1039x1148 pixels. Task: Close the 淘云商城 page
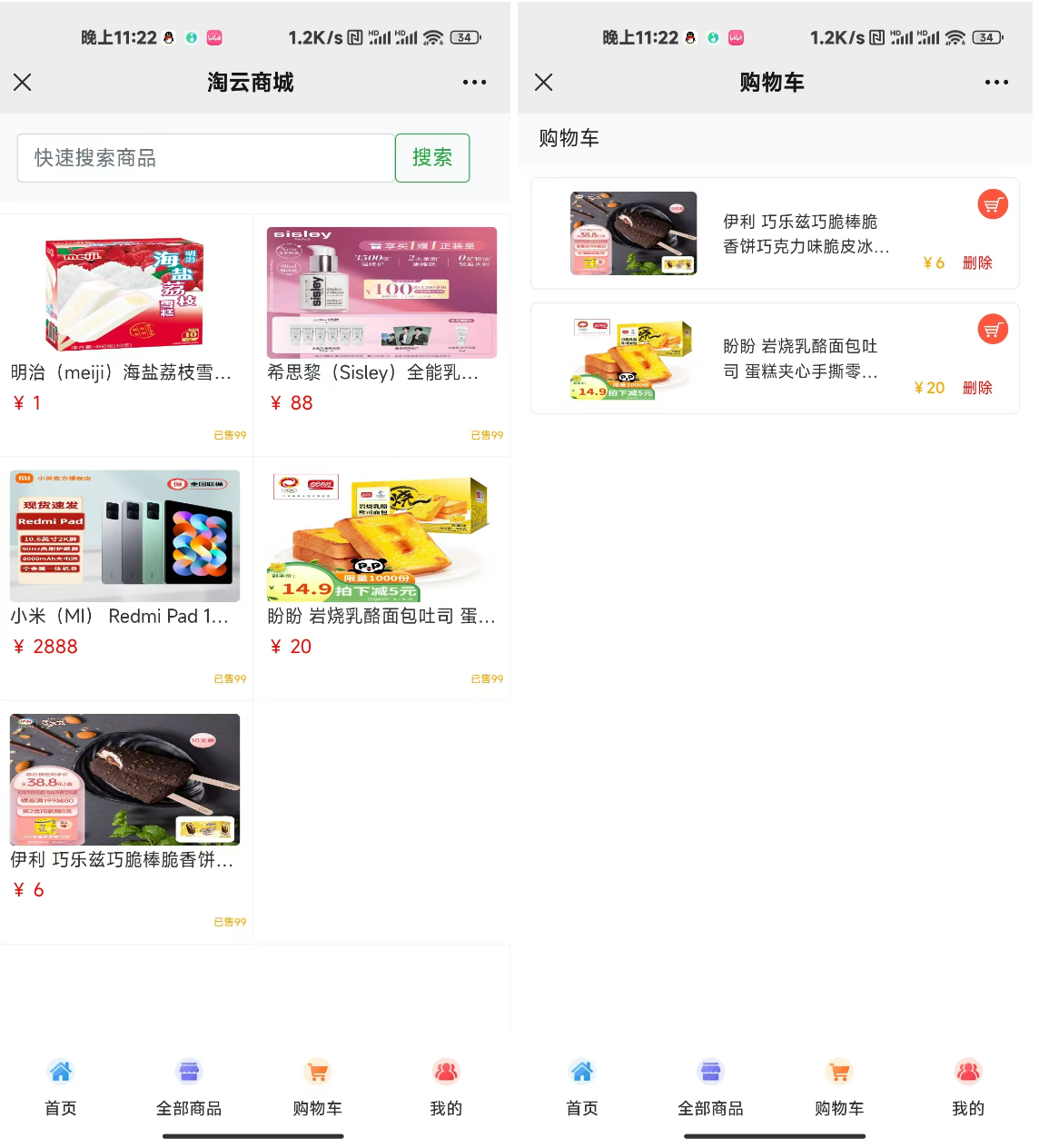[23, 83]
